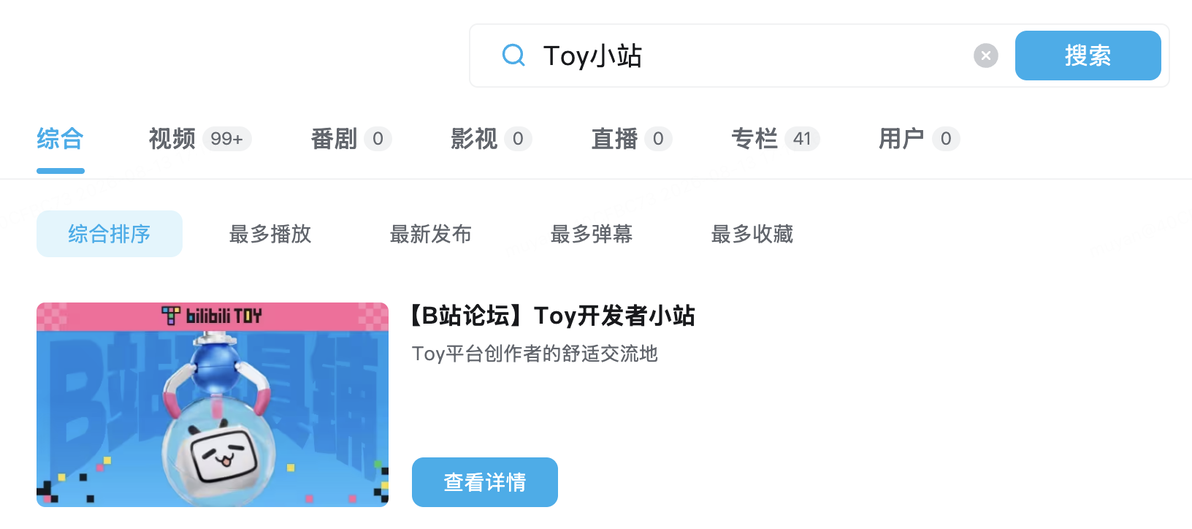
Task: Select the 直播 tab
Action: pyautogui.click(x=632, y=139)
